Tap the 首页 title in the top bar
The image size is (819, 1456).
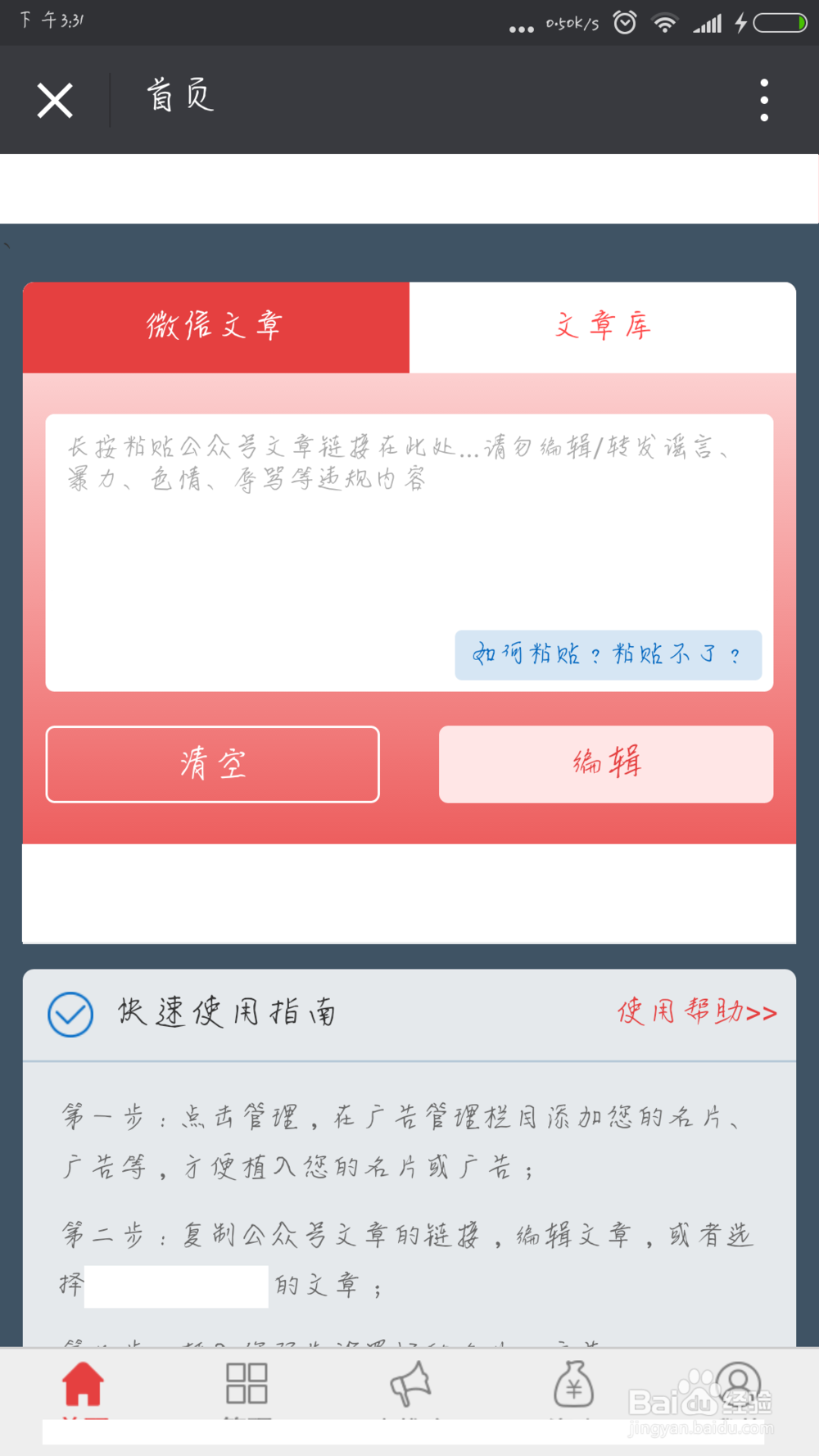point(177,97)
